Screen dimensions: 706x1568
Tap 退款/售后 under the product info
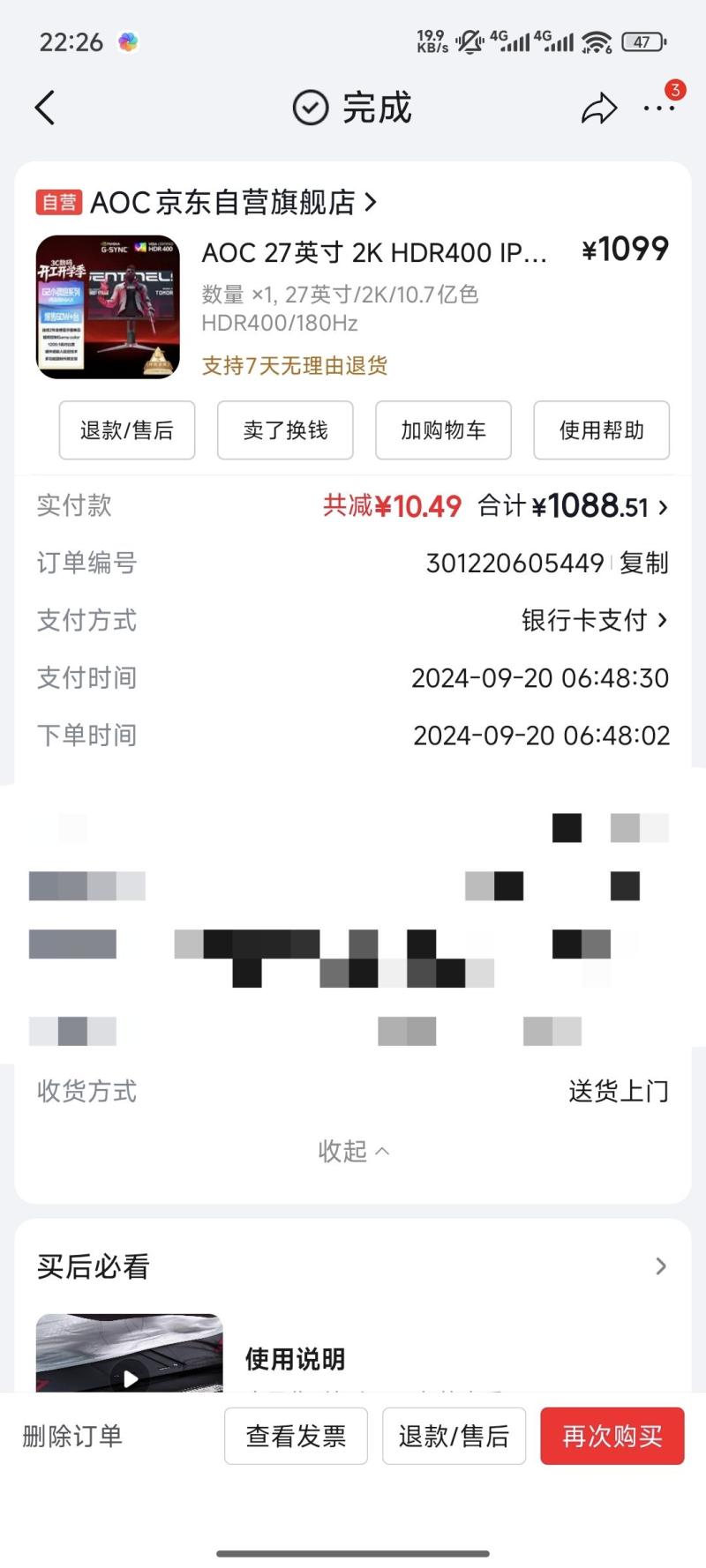click(x=127, y=430)
